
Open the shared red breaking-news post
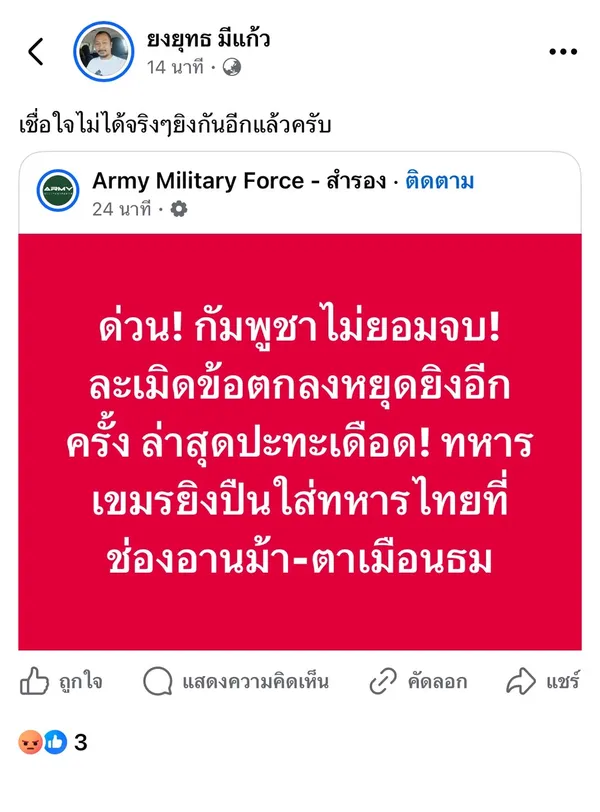299,440
